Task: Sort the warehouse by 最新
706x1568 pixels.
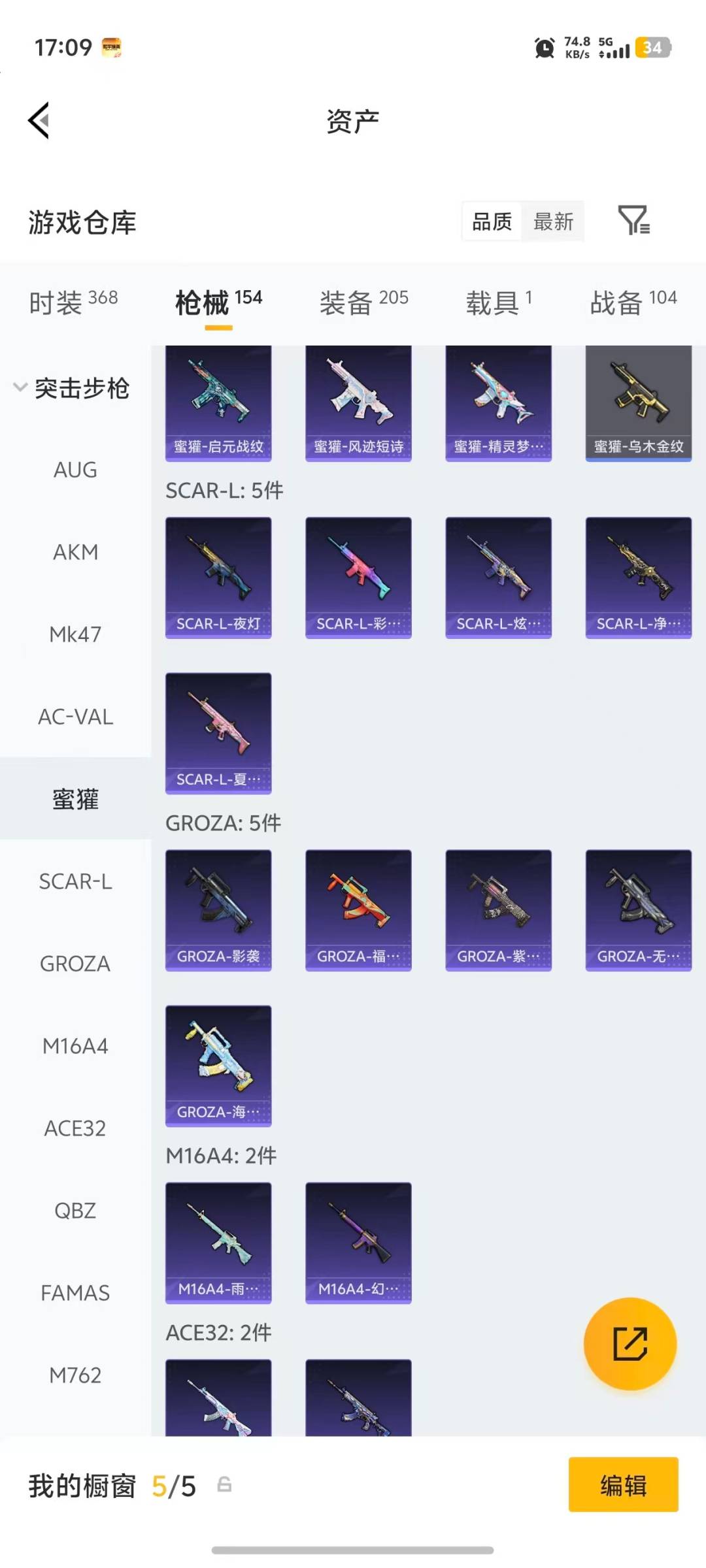Action: [553, 222]
